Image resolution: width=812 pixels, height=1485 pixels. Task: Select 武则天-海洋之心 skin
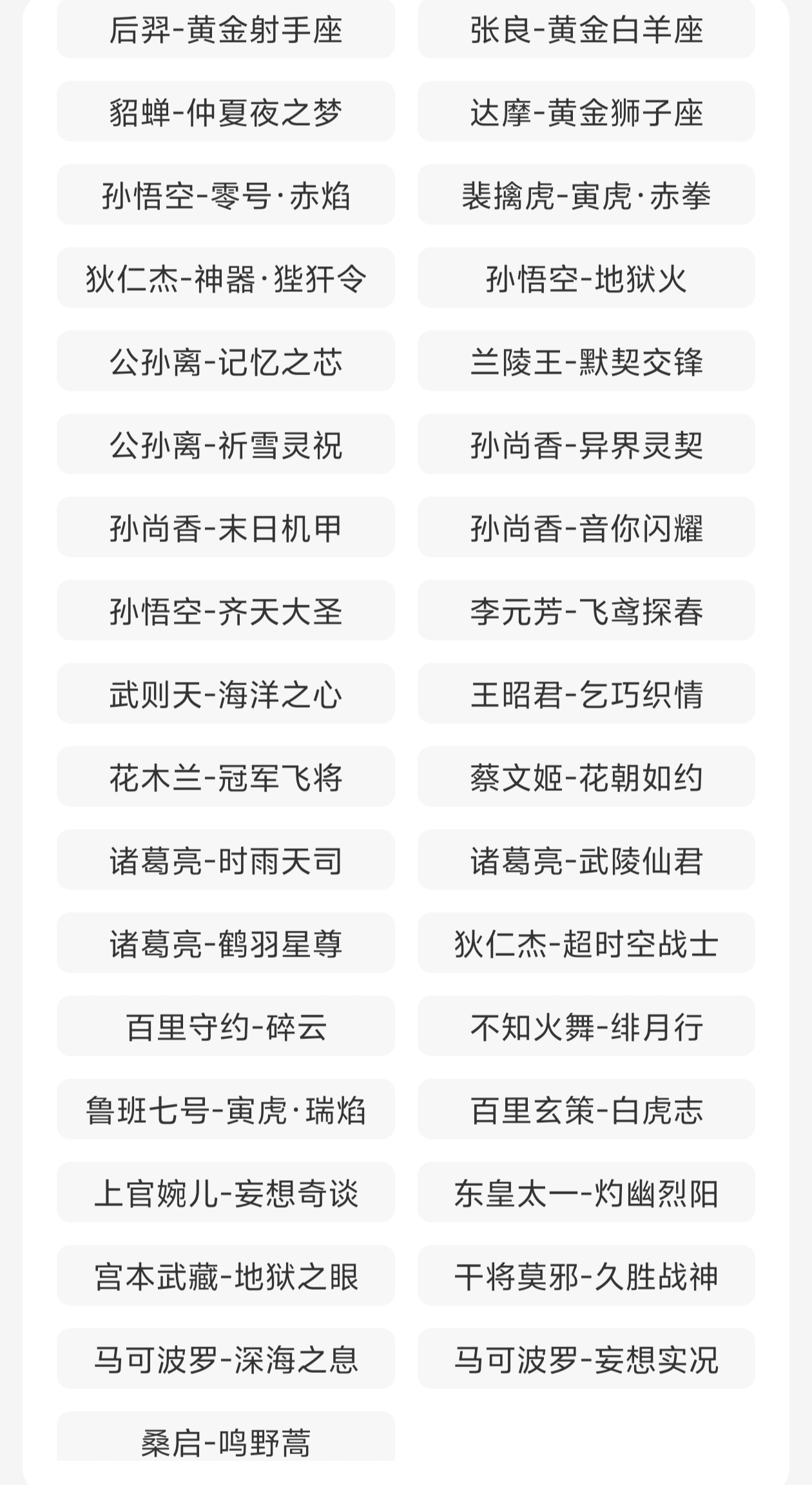[x=226, y=694]
